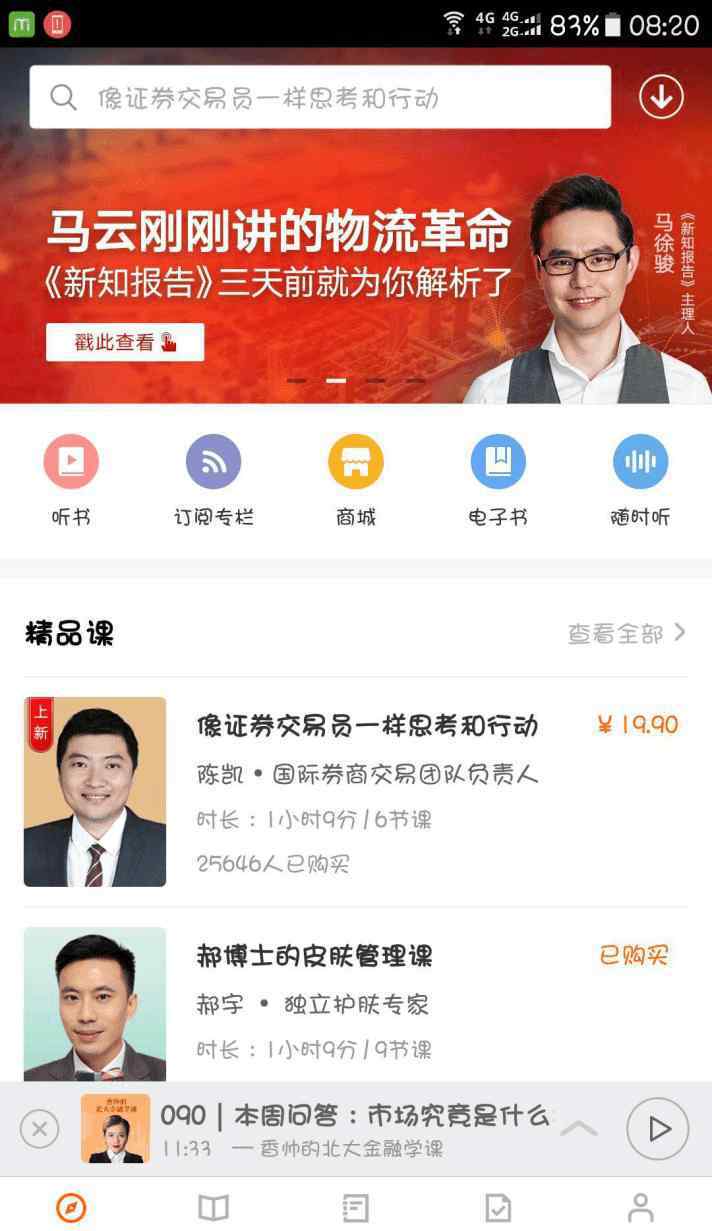Switch to the compass discover tab
Viewport: 712px width, 1231px height.
[71, 1207]
